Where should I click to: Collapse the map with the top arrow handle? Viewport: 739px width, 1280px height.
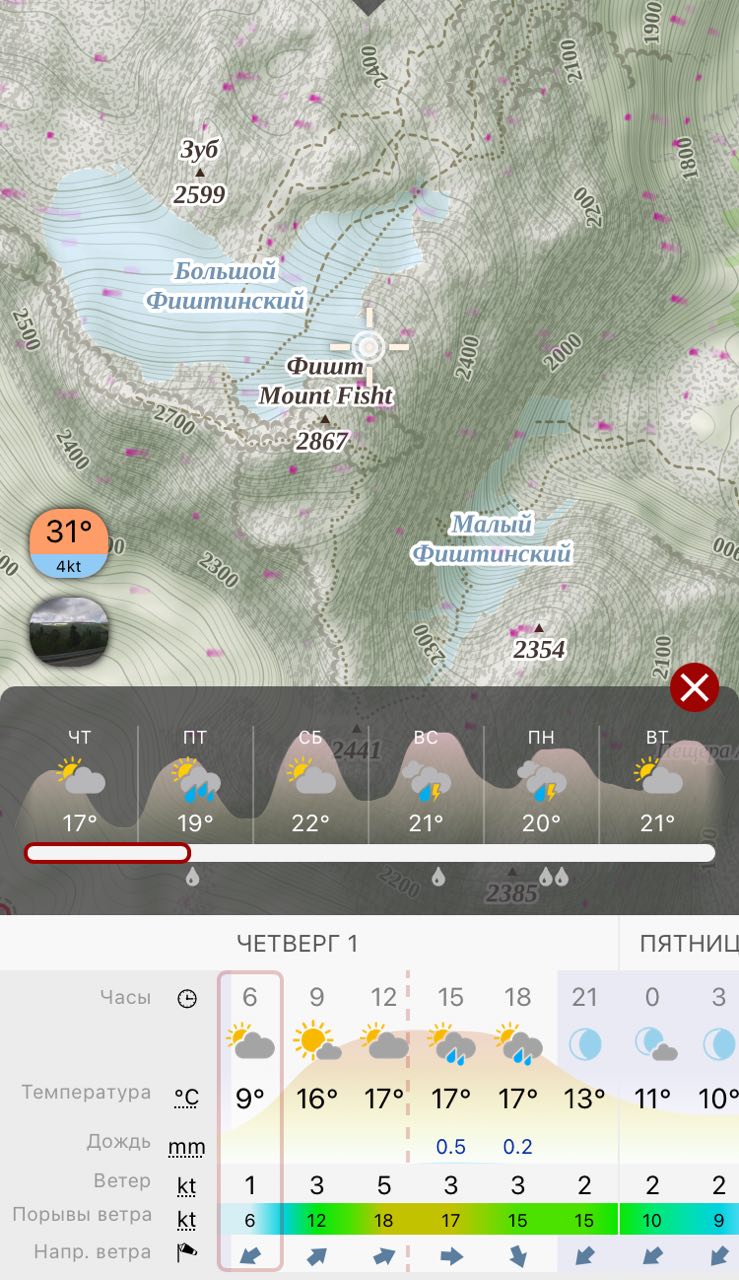point(369,5)
